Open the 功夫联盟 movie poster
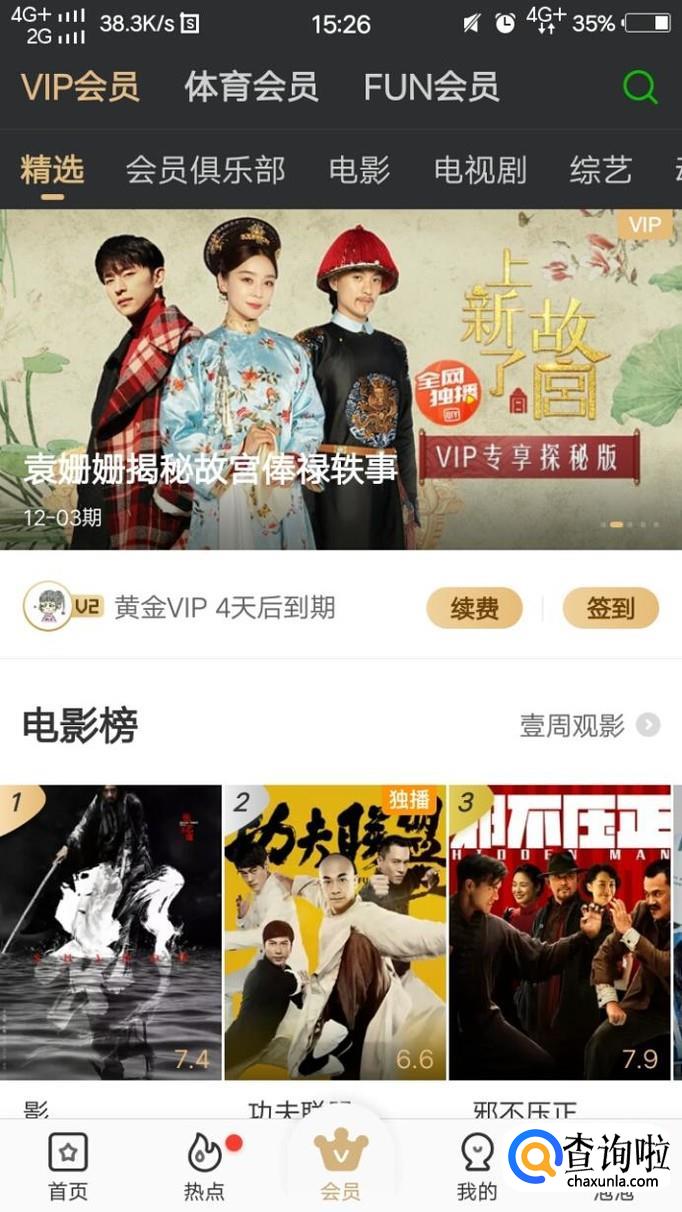 (335, 932)
